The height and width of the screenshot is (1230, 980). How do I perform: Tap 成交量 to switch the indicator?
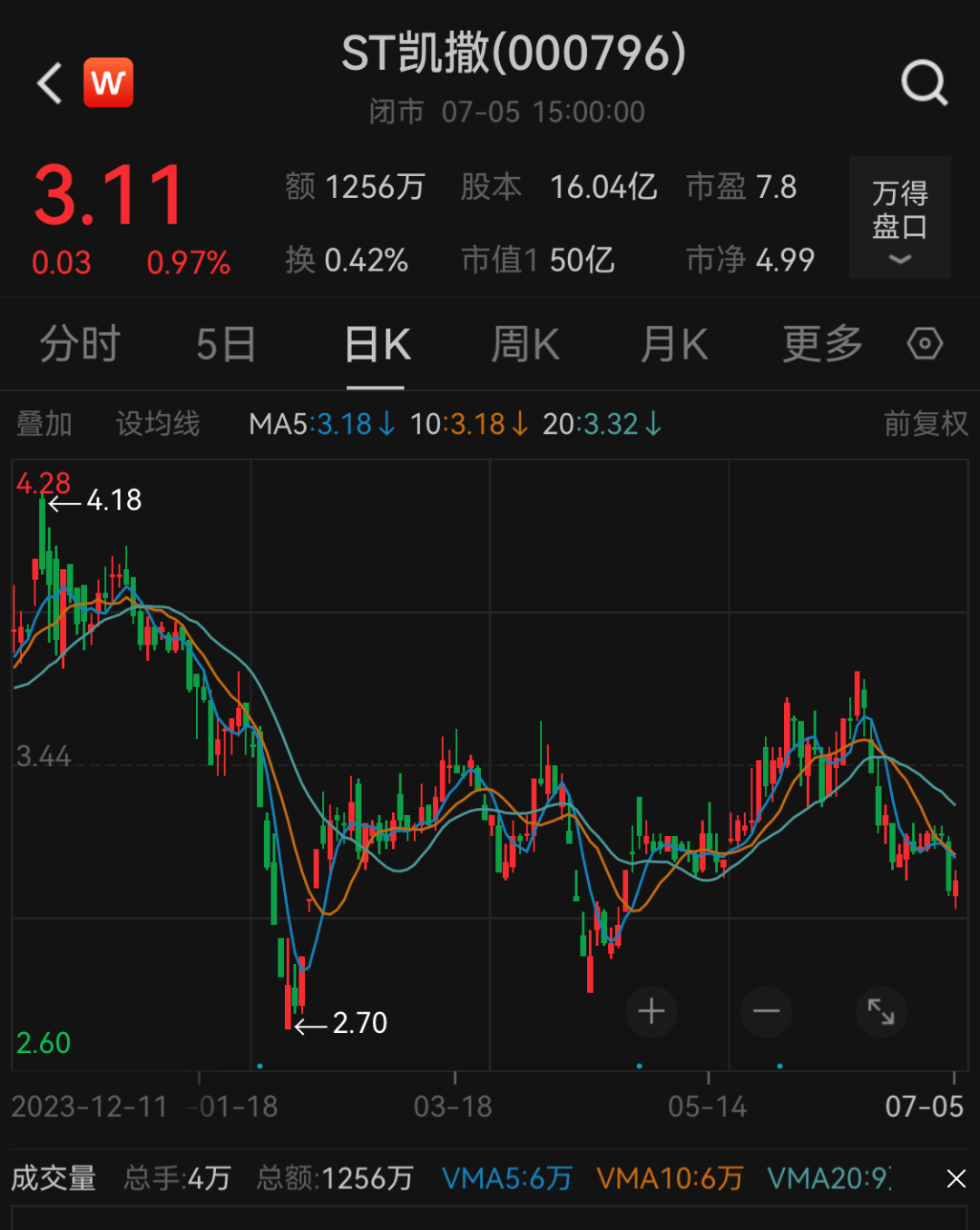pyautogui.click(x=54, y=1179)
